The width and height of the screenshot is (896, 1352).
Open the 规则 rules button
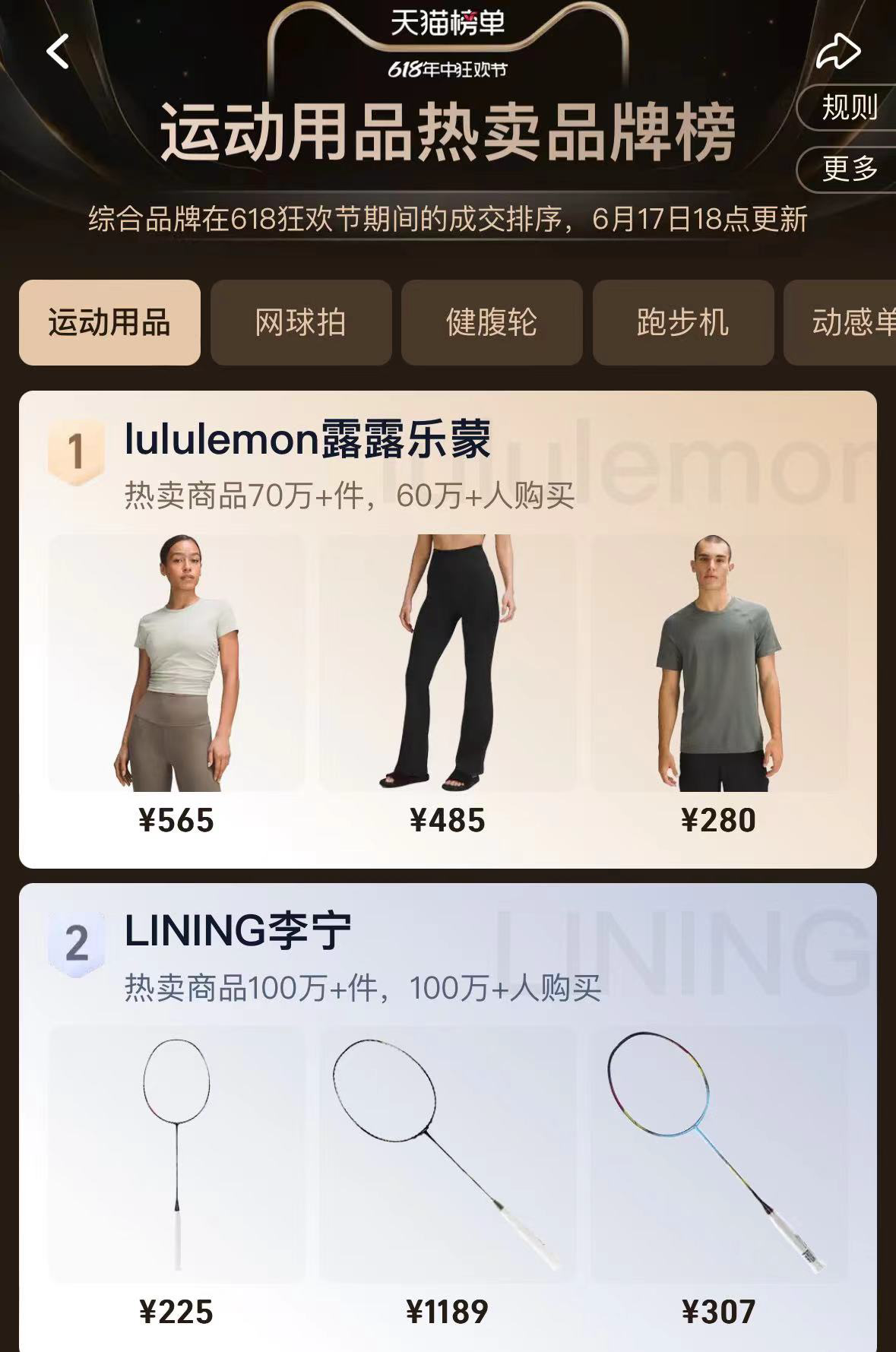(848, 107)
